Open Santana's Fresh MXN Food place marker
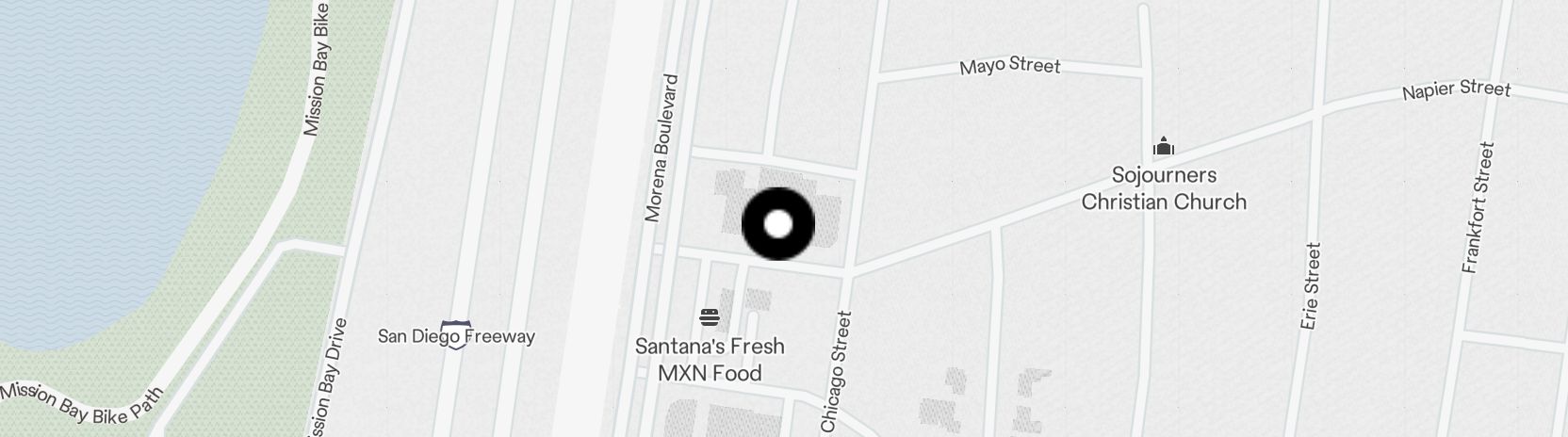 coord(710,316)
